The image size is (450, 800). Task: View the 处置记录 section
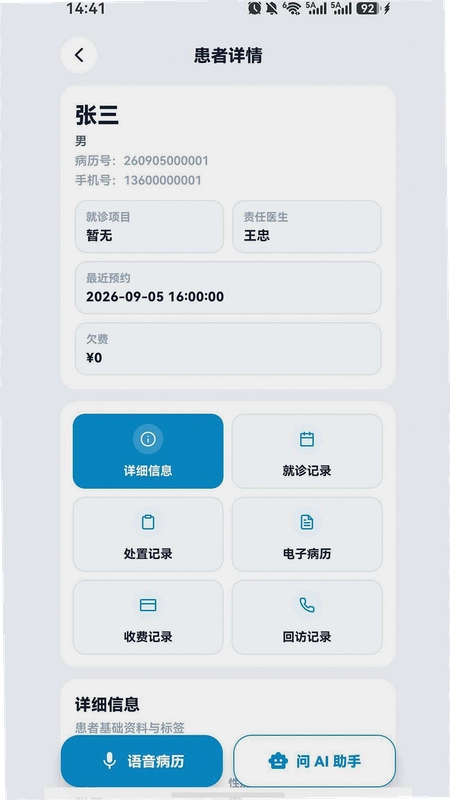tap(148, 534)
